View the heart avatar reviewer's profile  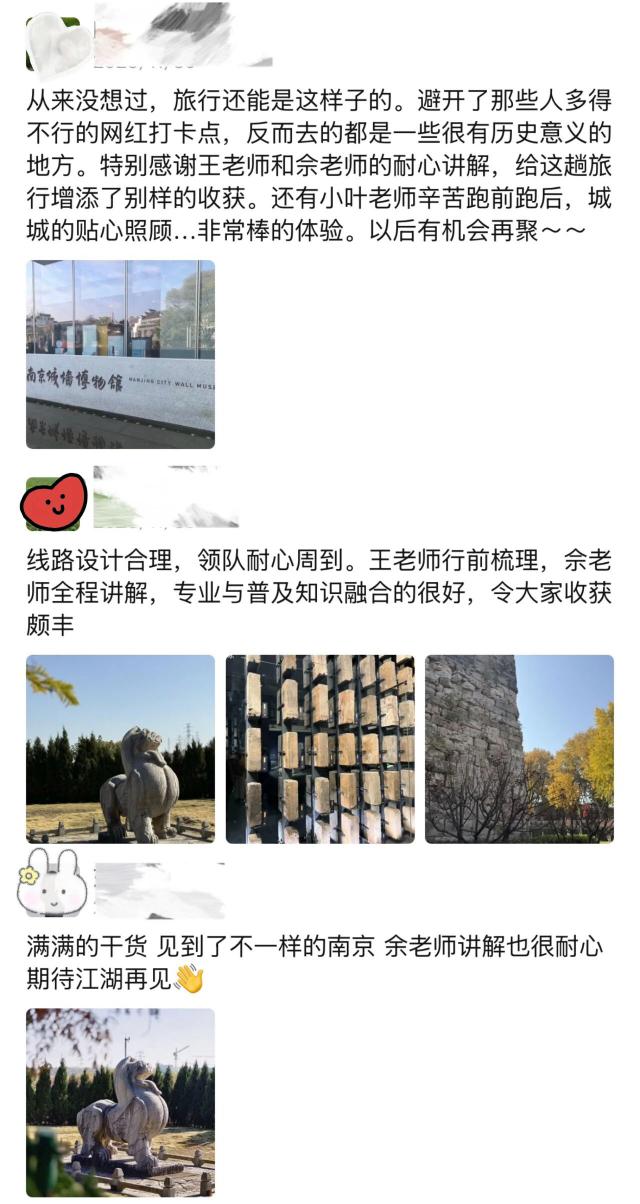pyautogui.click(x=53, y=44)
